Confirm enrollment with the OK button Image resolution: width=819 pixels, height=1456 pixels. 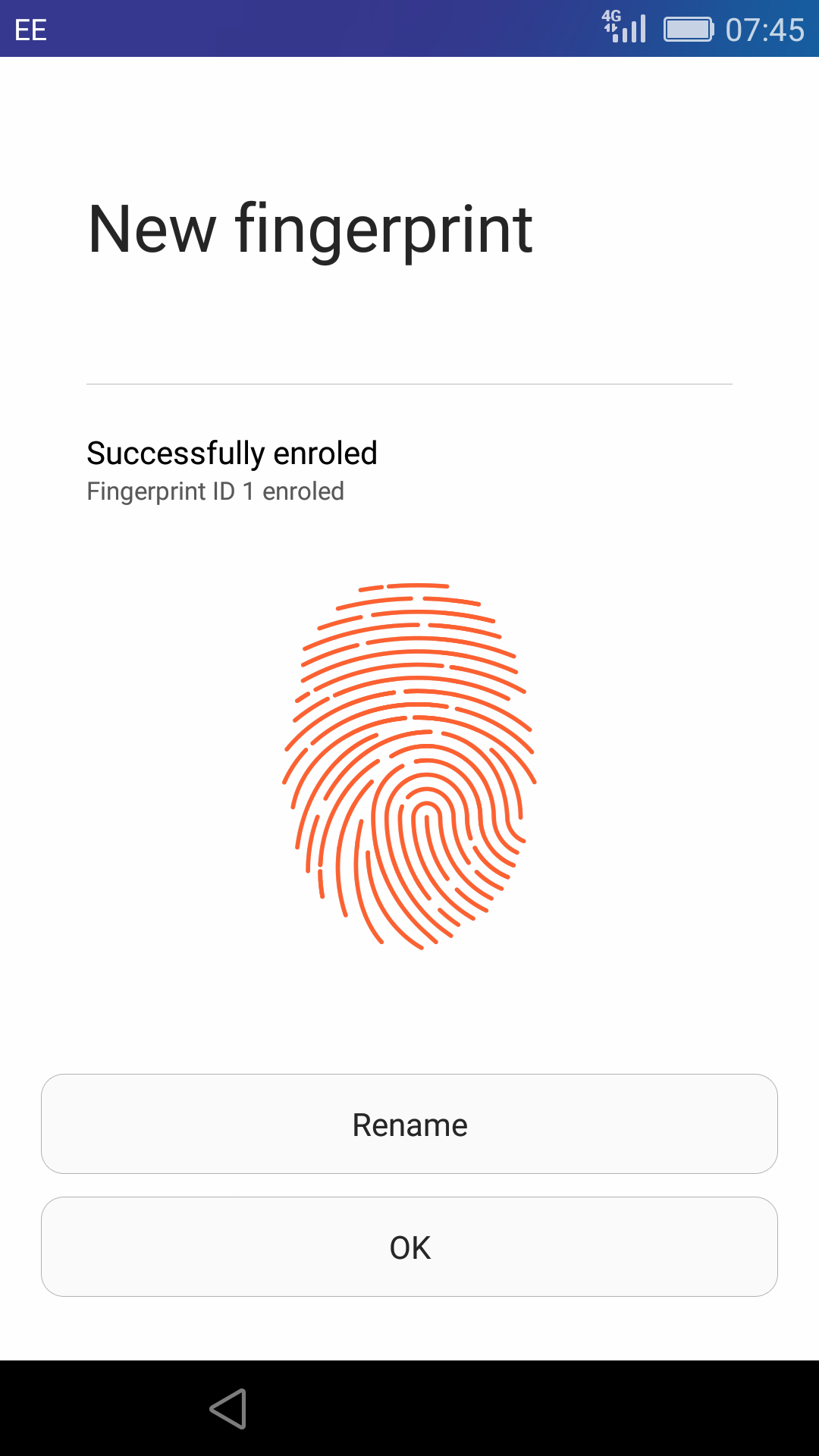coord(409,1247)
